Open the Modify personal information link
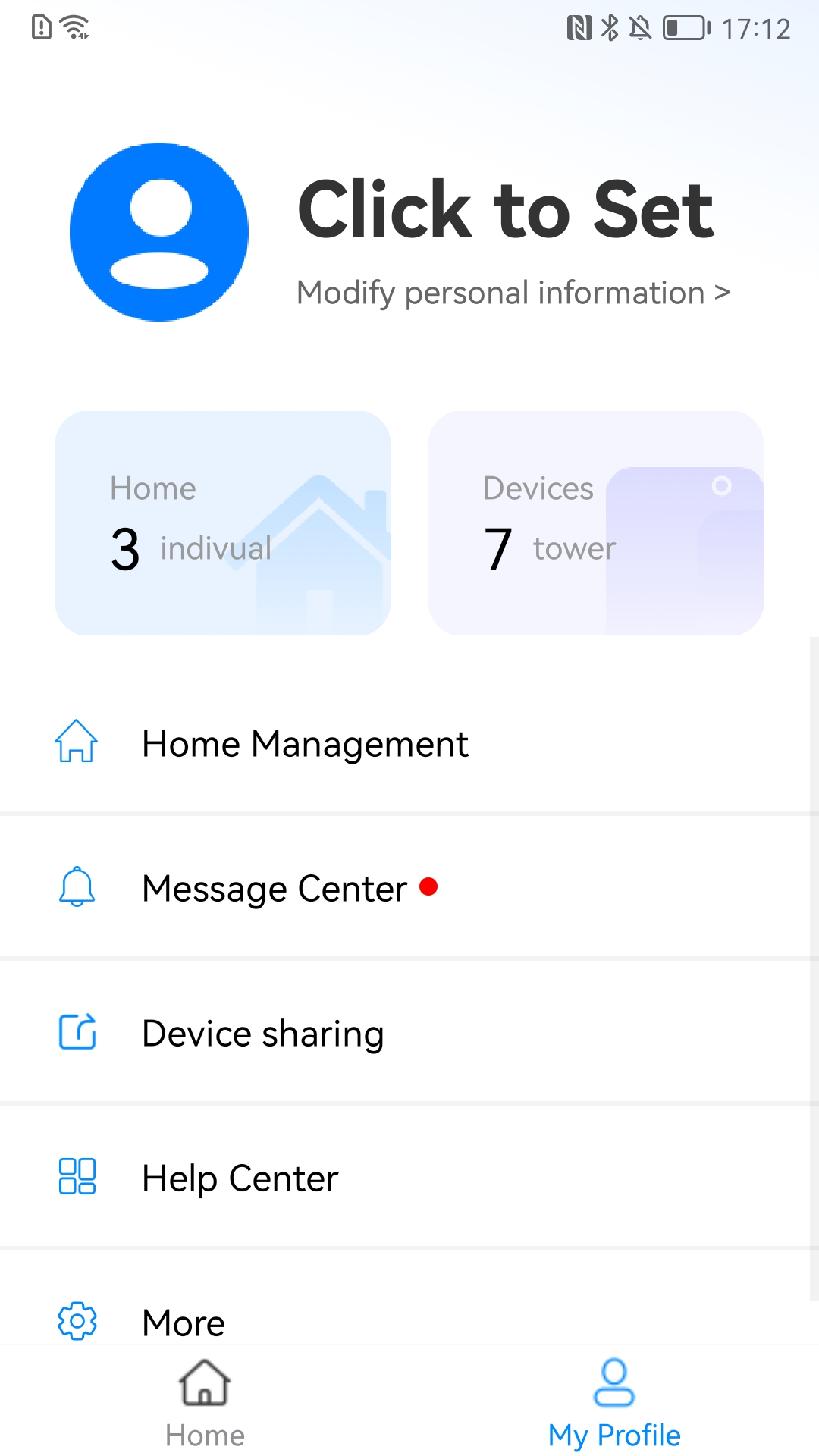This screenshot has width=819, height=1456. [x=512, y=293]
